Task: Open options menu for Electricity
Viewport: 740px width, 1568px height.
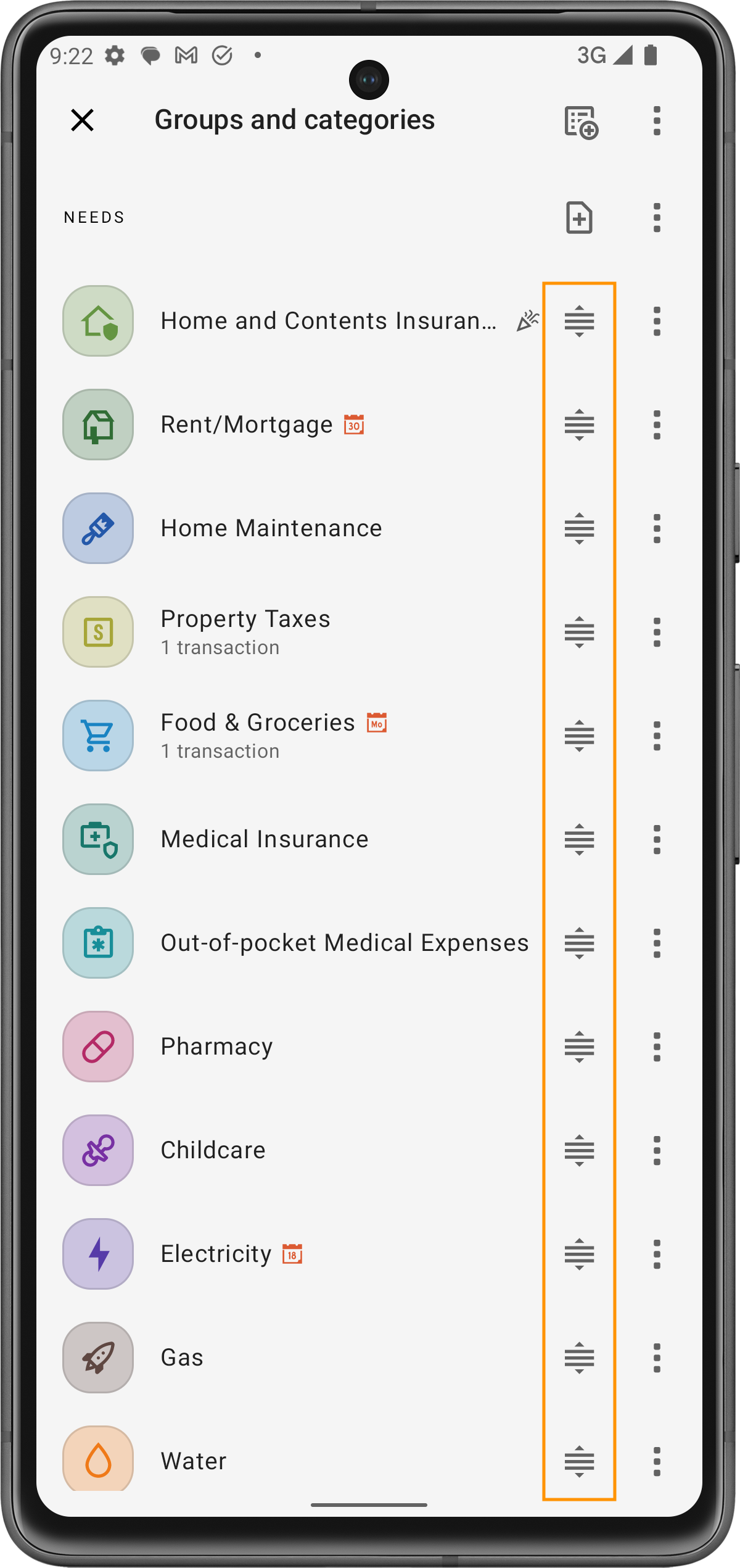Action: [x=657, y=1255]
